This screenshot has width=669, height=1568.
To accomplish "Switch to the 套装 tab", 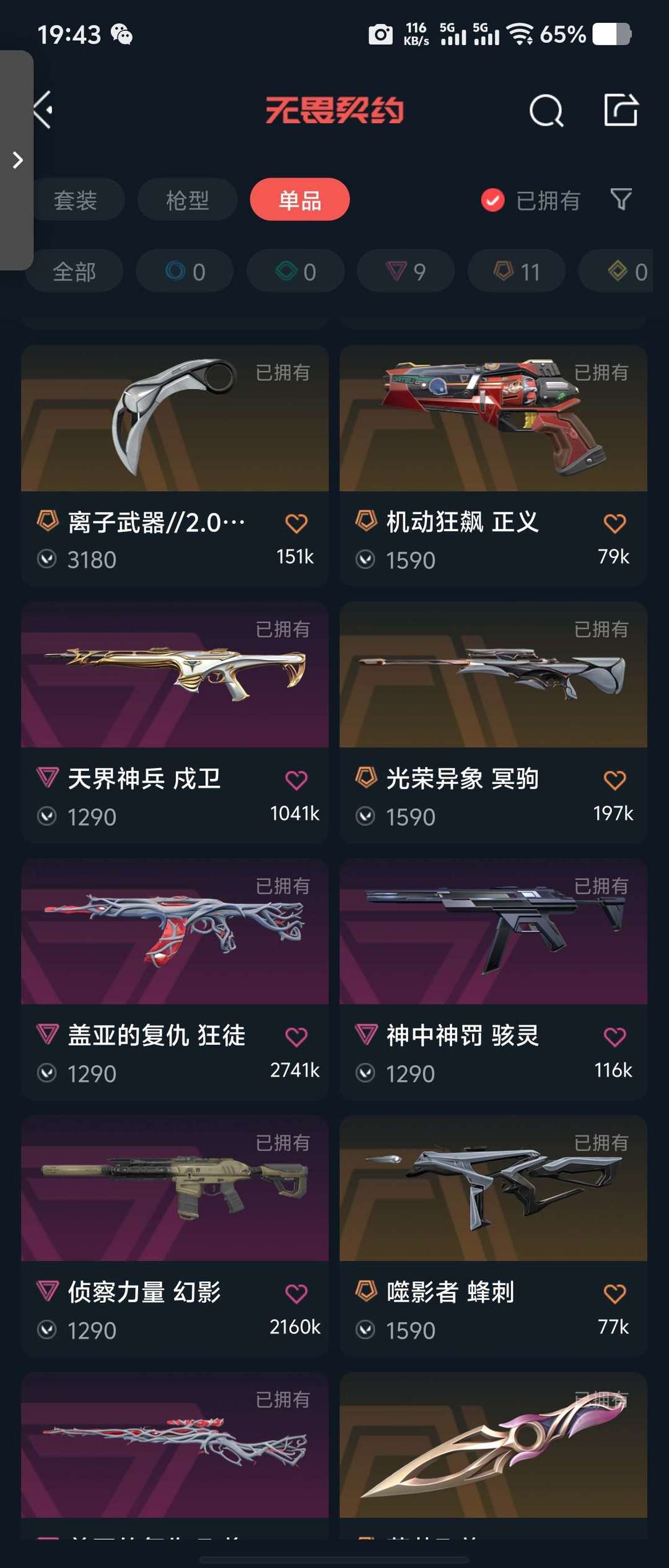I will (76, 200).
